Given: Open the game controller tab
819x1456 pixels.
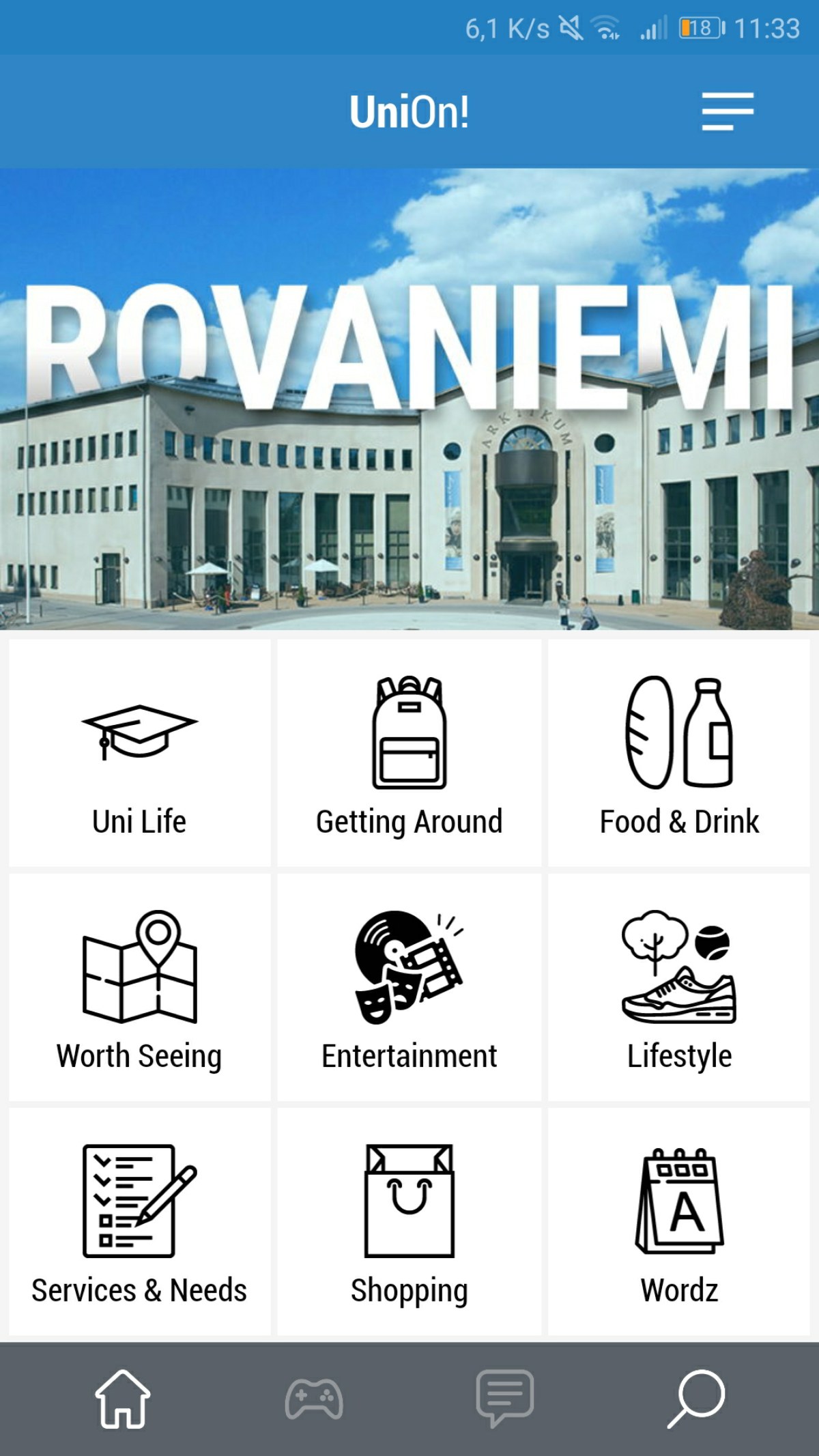Looking at the screenshot, I should pos(314,1399).
